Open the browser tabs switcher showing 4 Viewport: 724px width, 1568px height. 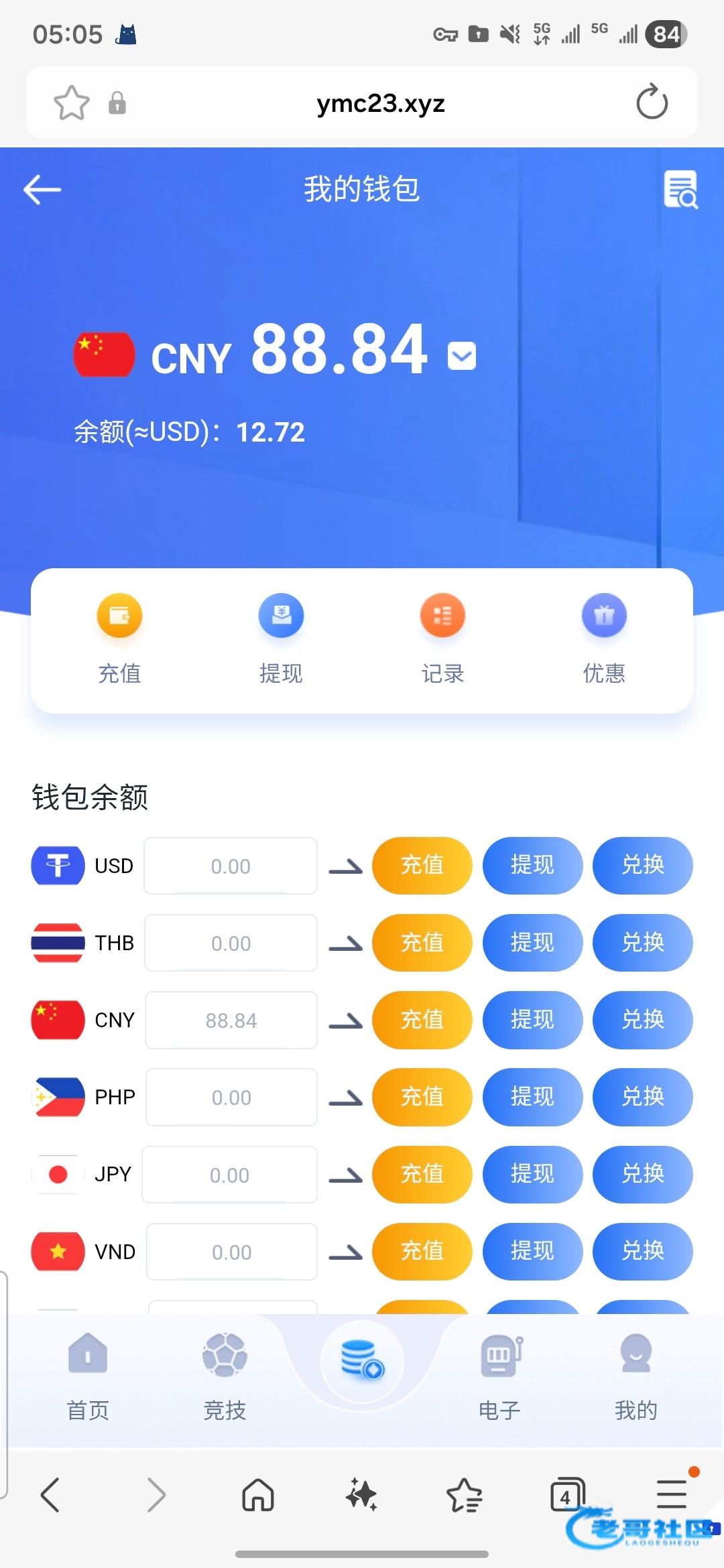pyautogui.click(x=566, y=1495)
